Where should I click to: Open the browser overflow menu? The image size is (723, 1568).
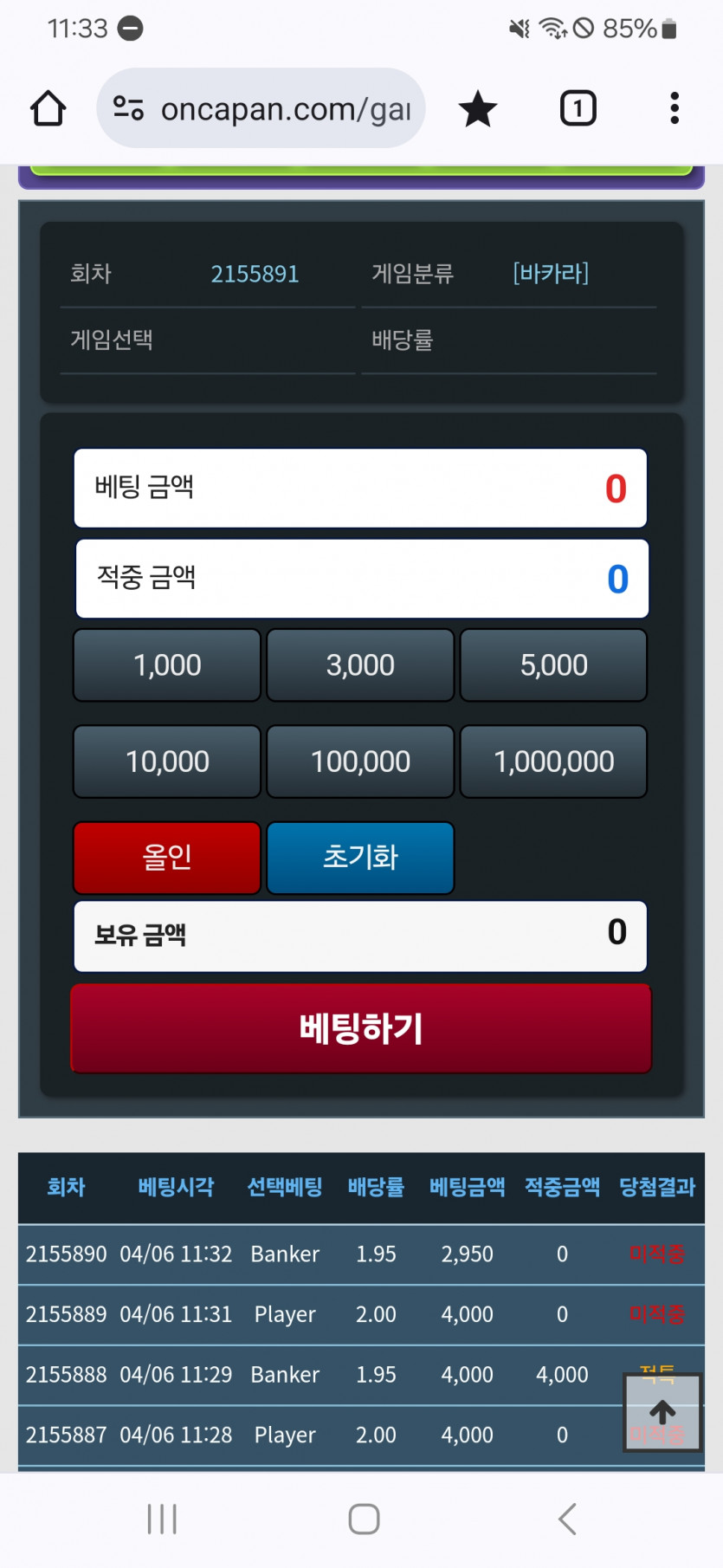point(675,109)
